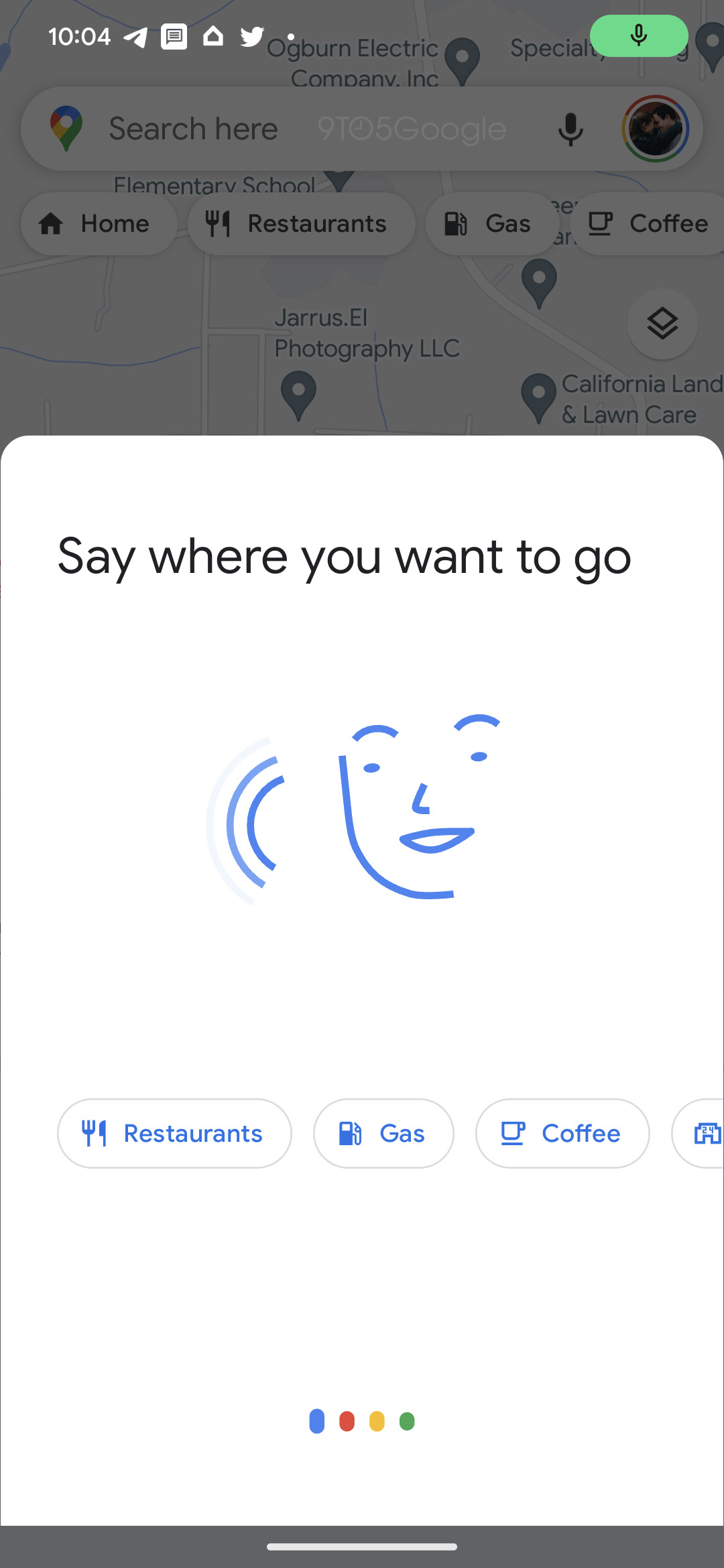Tap the Restaurants chip above the map
This screenshot has height=1568, width=724.
pos(300,224)
